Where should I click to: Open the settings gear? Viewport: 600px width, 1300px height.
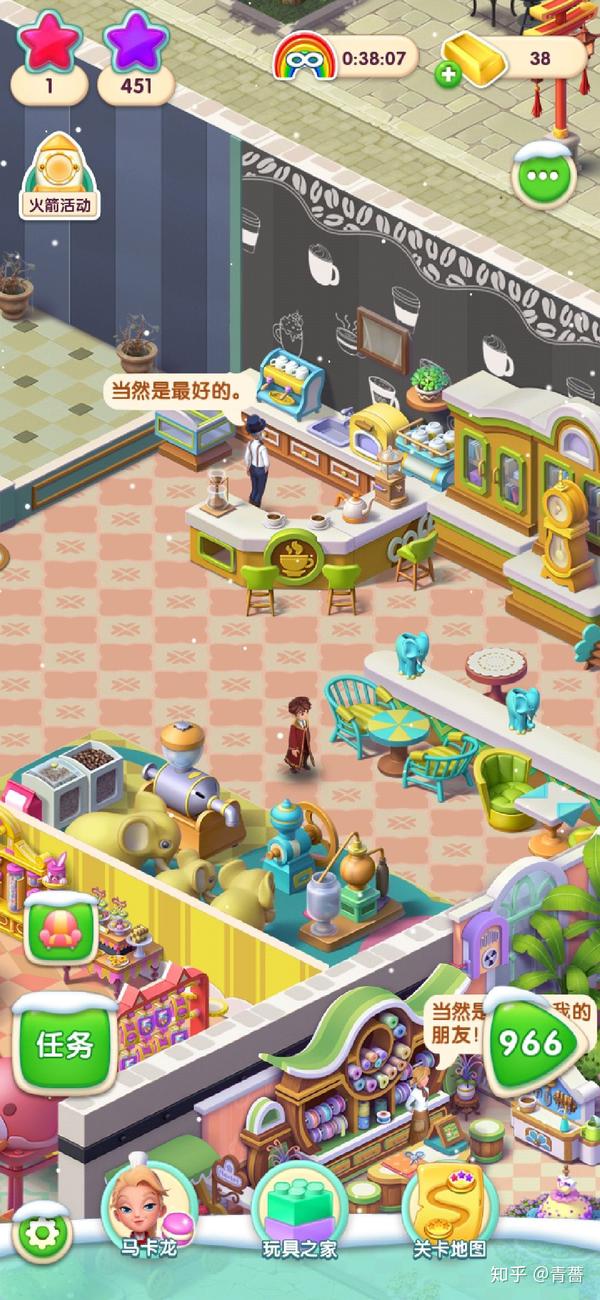pos(42,1232)
